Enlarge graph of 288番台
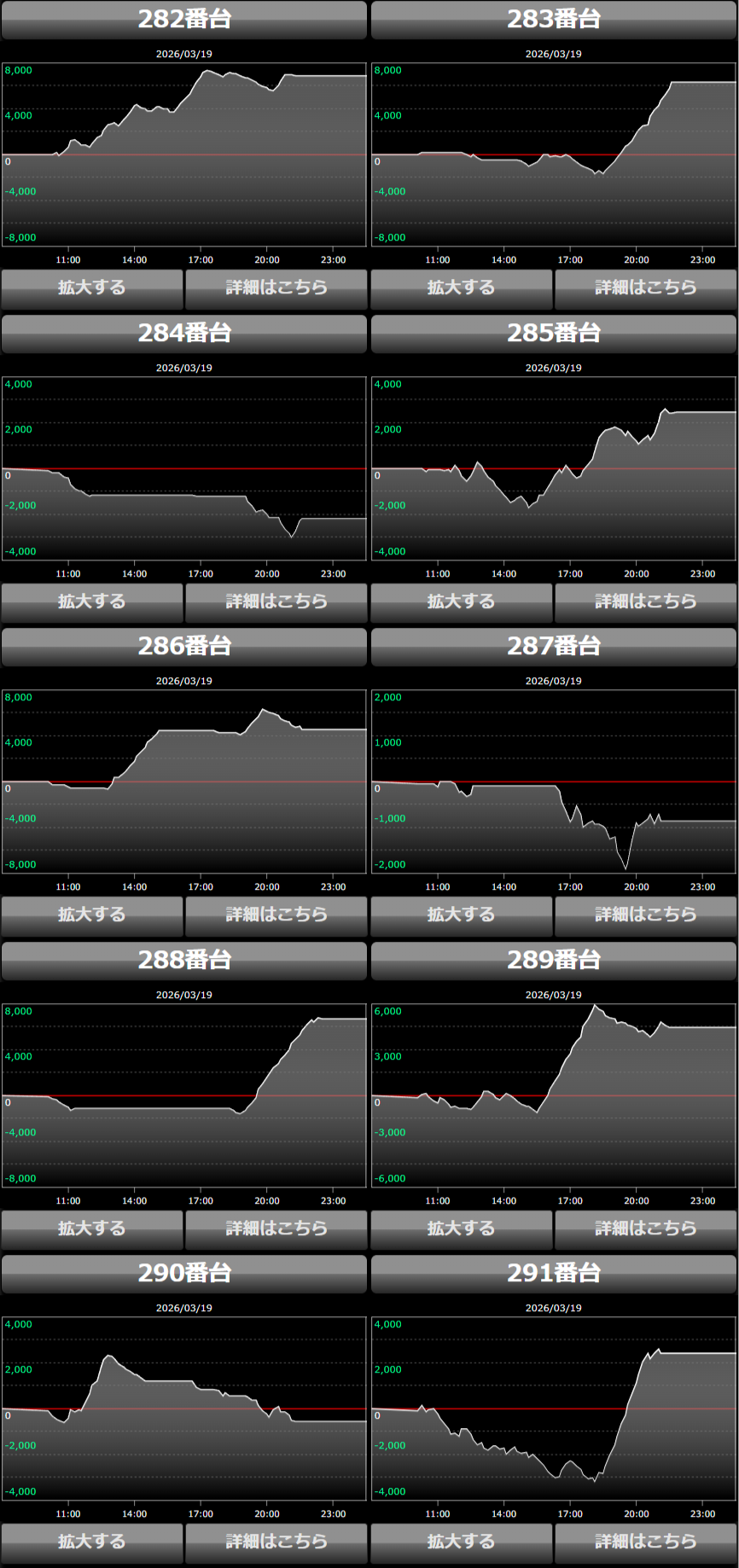The width and height of the screenshot is (739, 1568). click(x=92, y=1229)
